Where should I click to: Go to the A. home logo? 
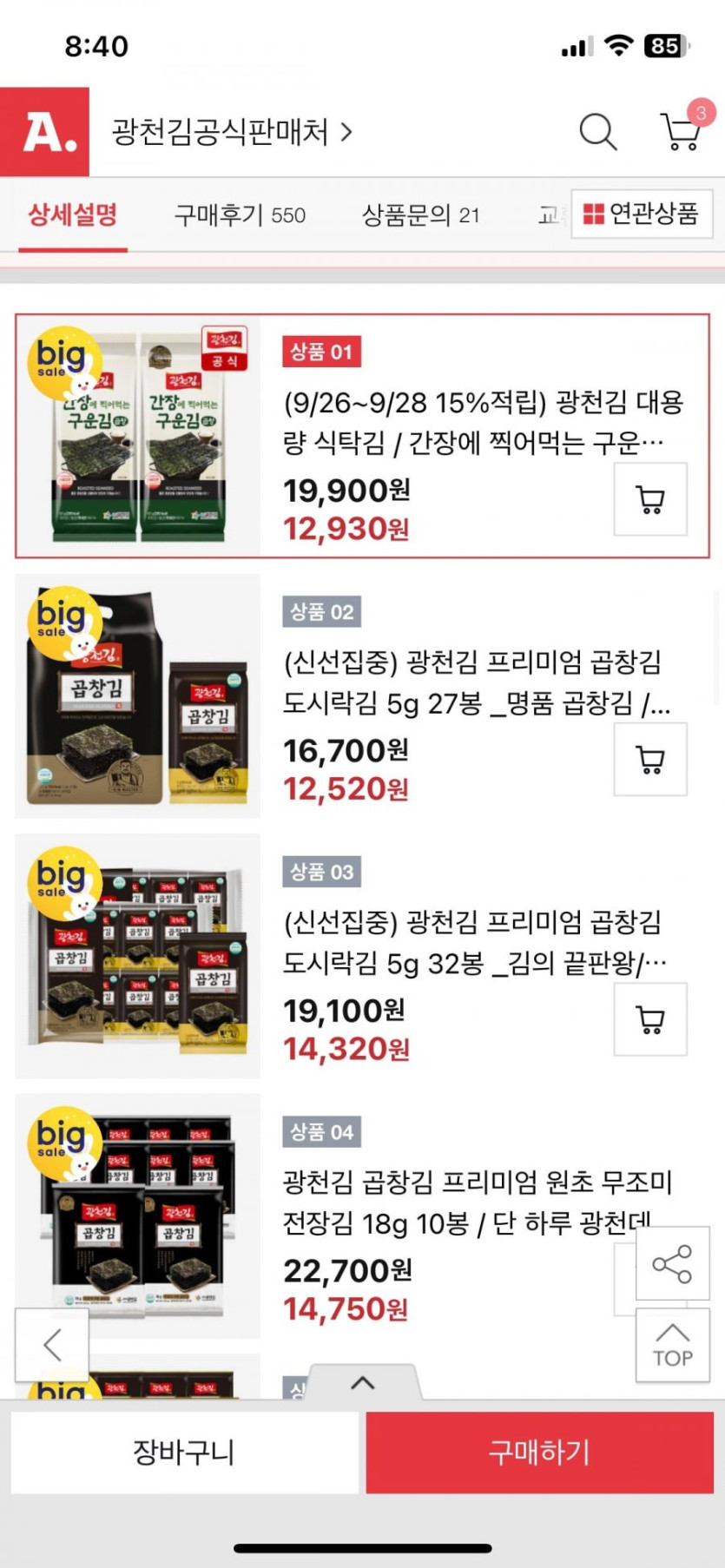pos(45,132)
